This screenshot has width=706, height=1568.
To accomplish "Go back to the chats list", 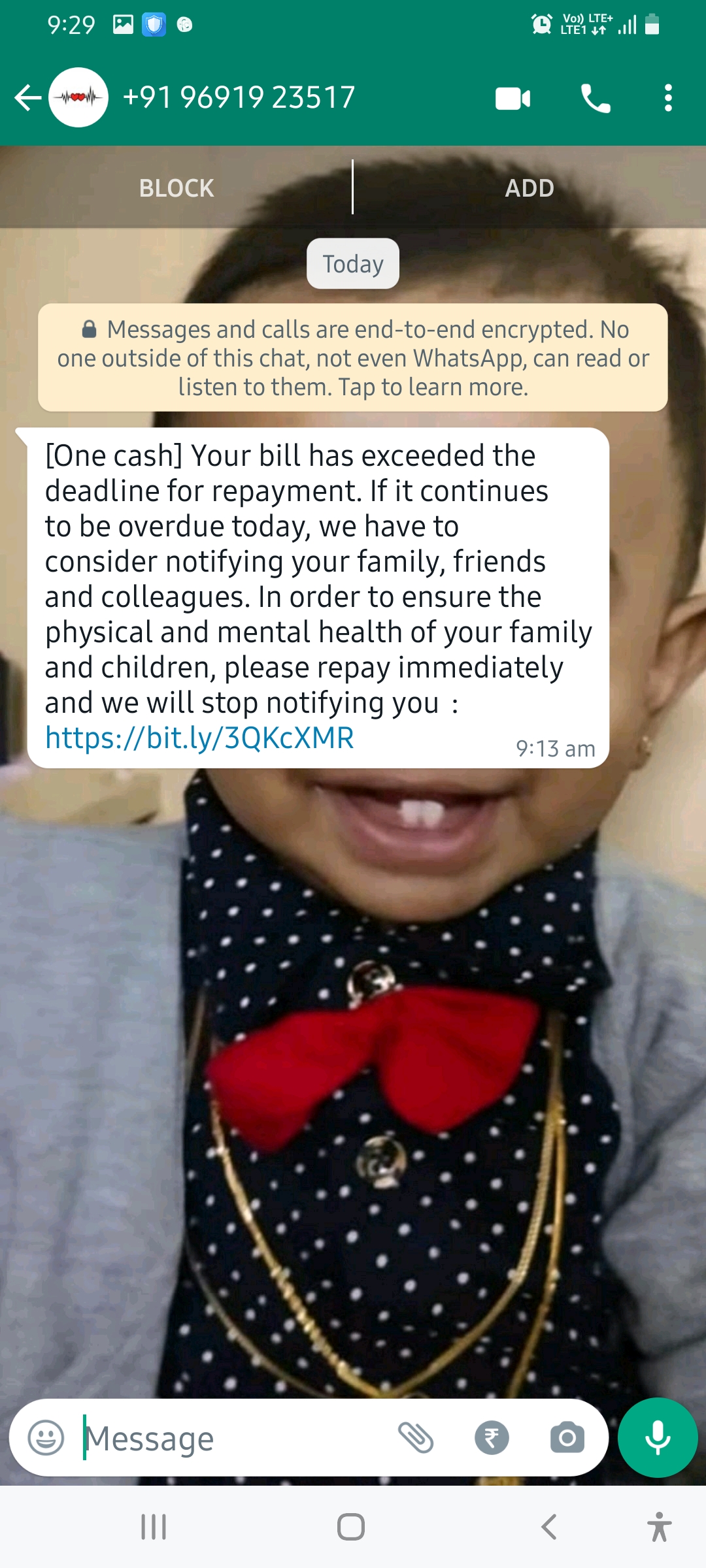I will [x=27, y=98].
